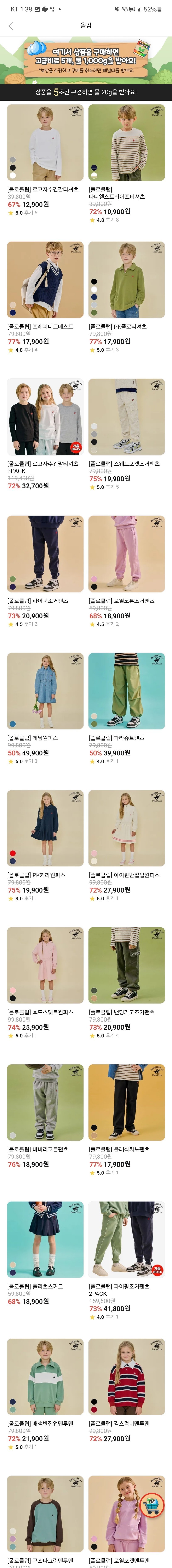Open the 프레피니트베스트 item
The width and height of the screenshot is (172, 1568).
45,280
